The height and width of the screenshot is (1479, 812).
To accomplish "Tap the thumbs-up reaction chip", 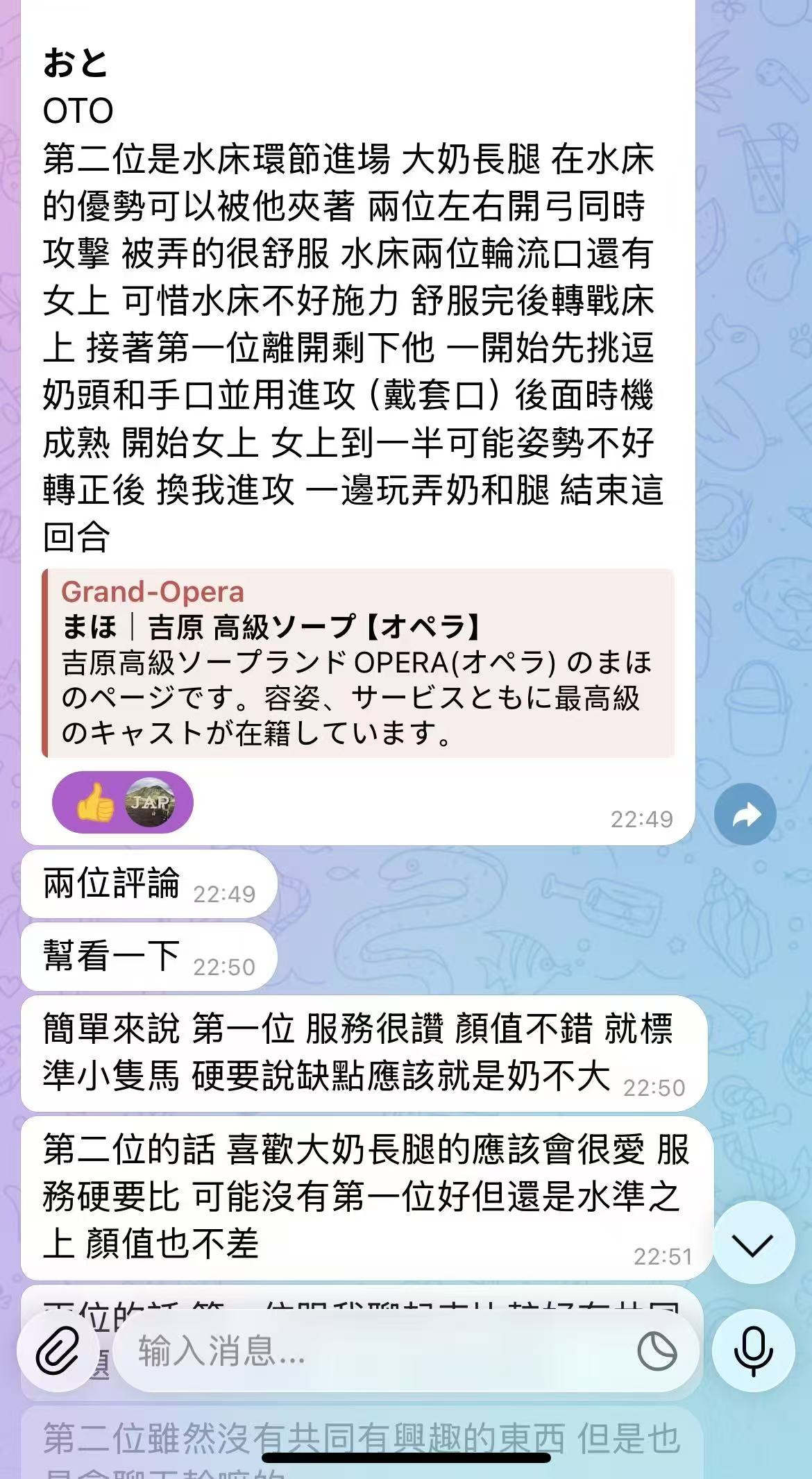I will tap(122, 802).
